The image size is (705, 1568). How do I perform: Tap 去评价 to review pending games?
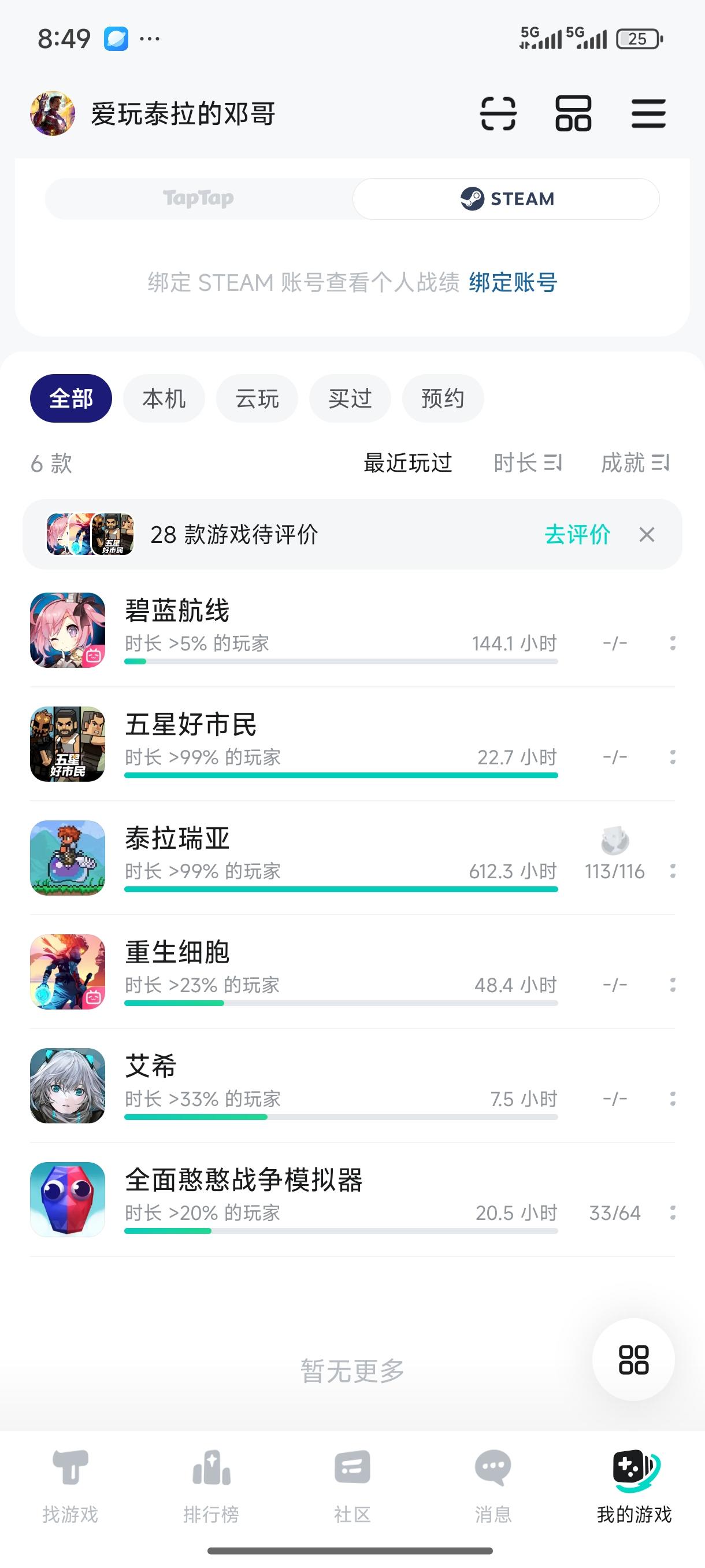pyautogui.click(x=577, y=534)
